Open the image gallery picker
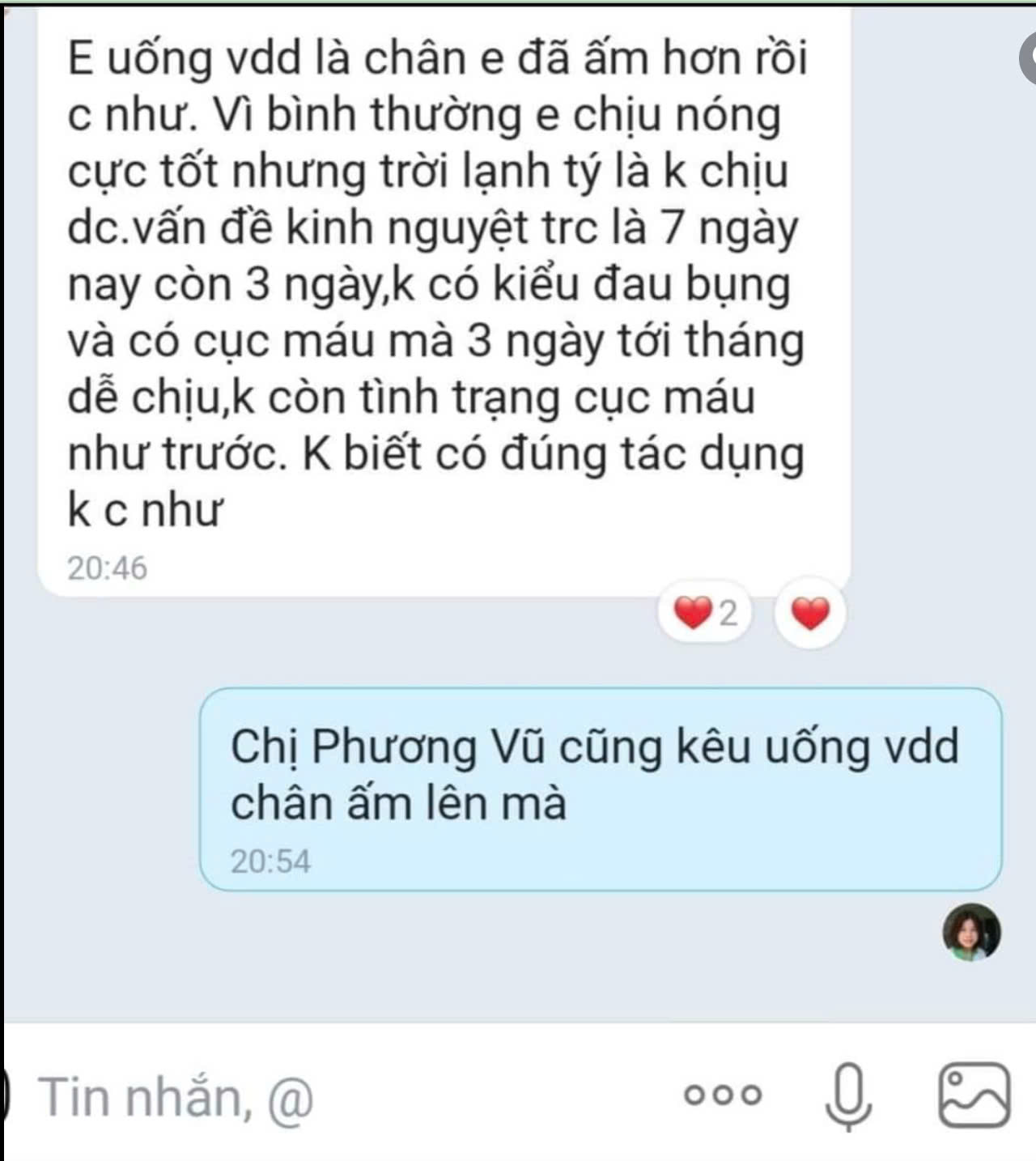This screenshot has width=1036, height=1161. [x=974, y=1095]
